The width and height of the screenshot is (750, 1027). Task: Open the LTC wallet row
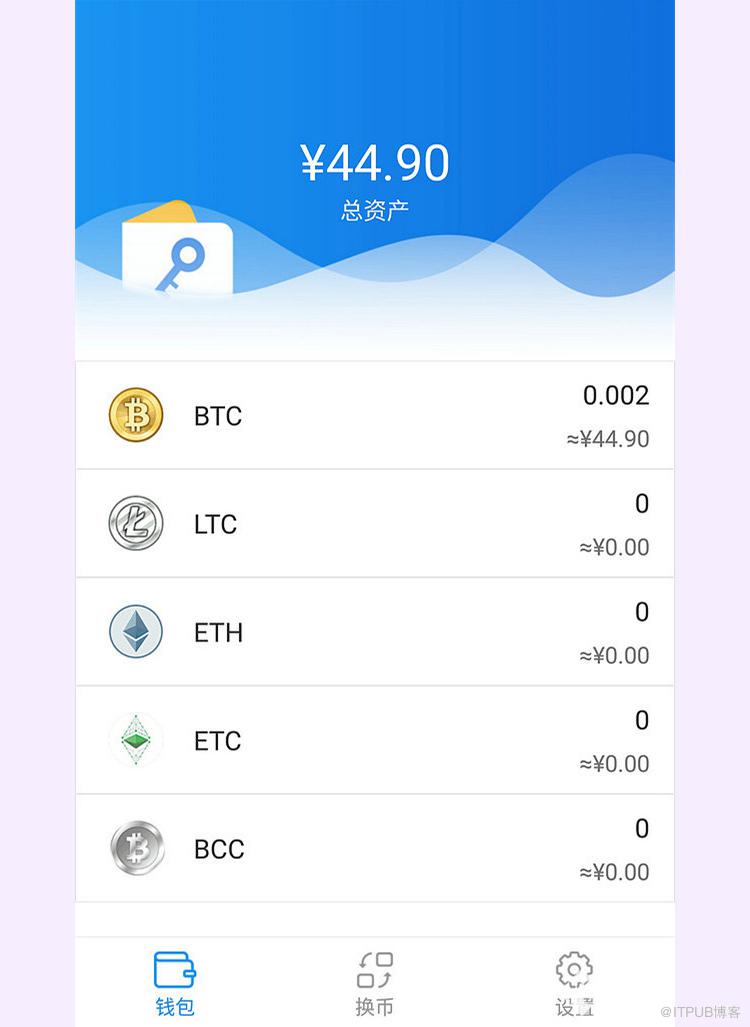click(374, 524)
